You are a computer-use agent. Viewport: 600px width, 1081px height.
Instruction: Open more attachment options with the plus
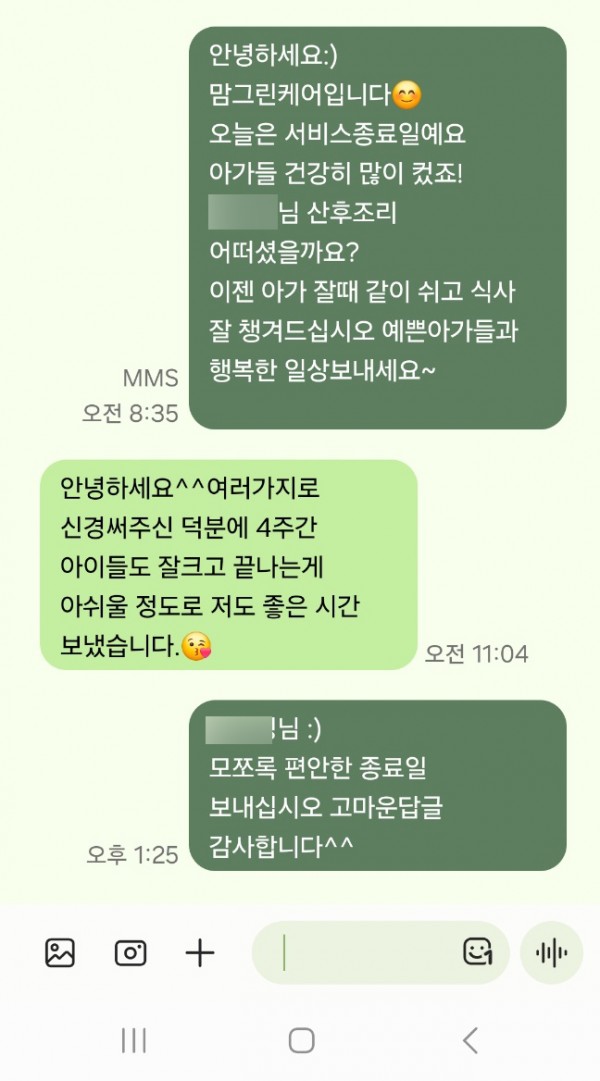pyautogui.click(x=200, y=953)
